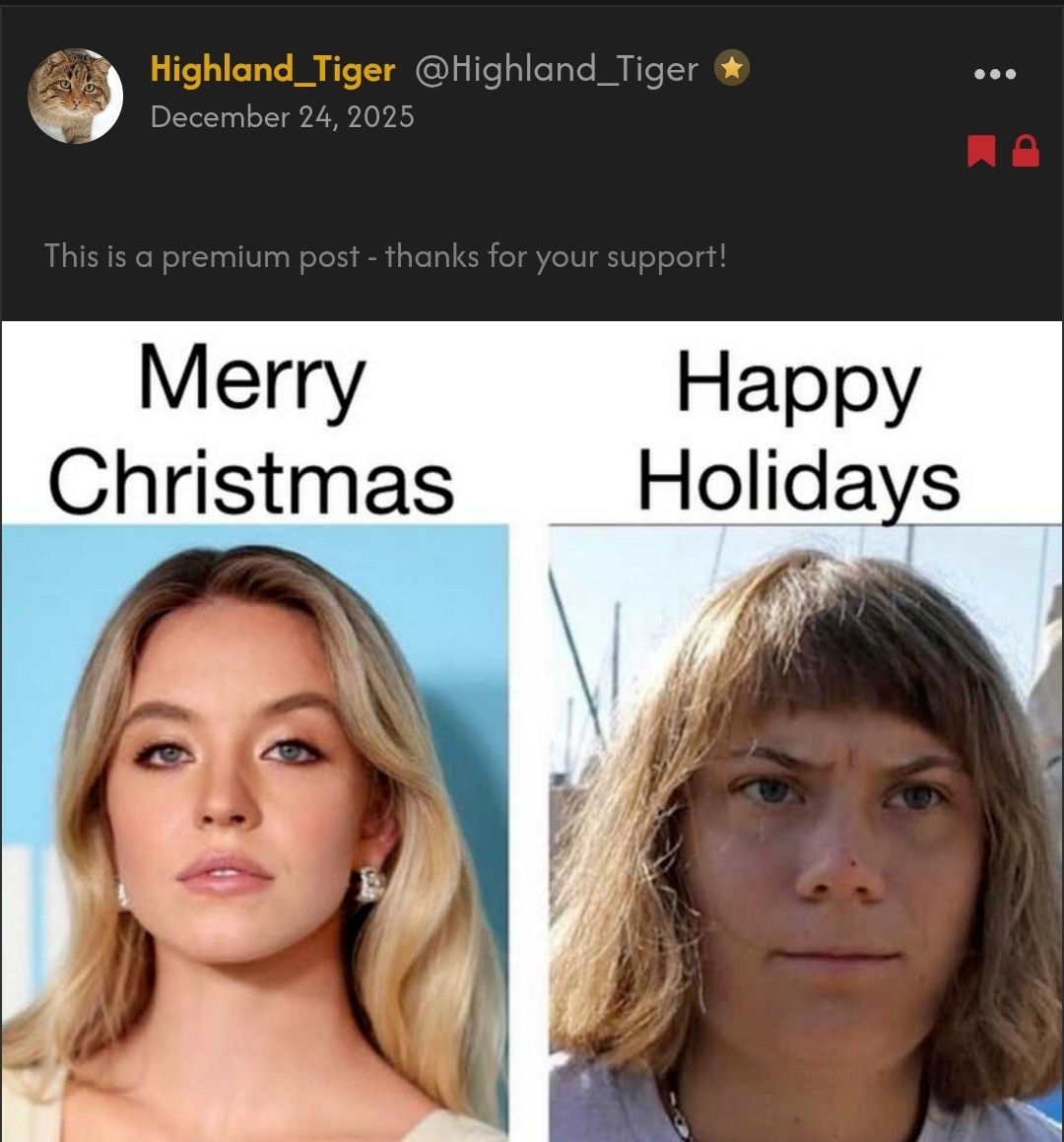
Task: Open the Highland_Tiger username link
Action: 272,69
